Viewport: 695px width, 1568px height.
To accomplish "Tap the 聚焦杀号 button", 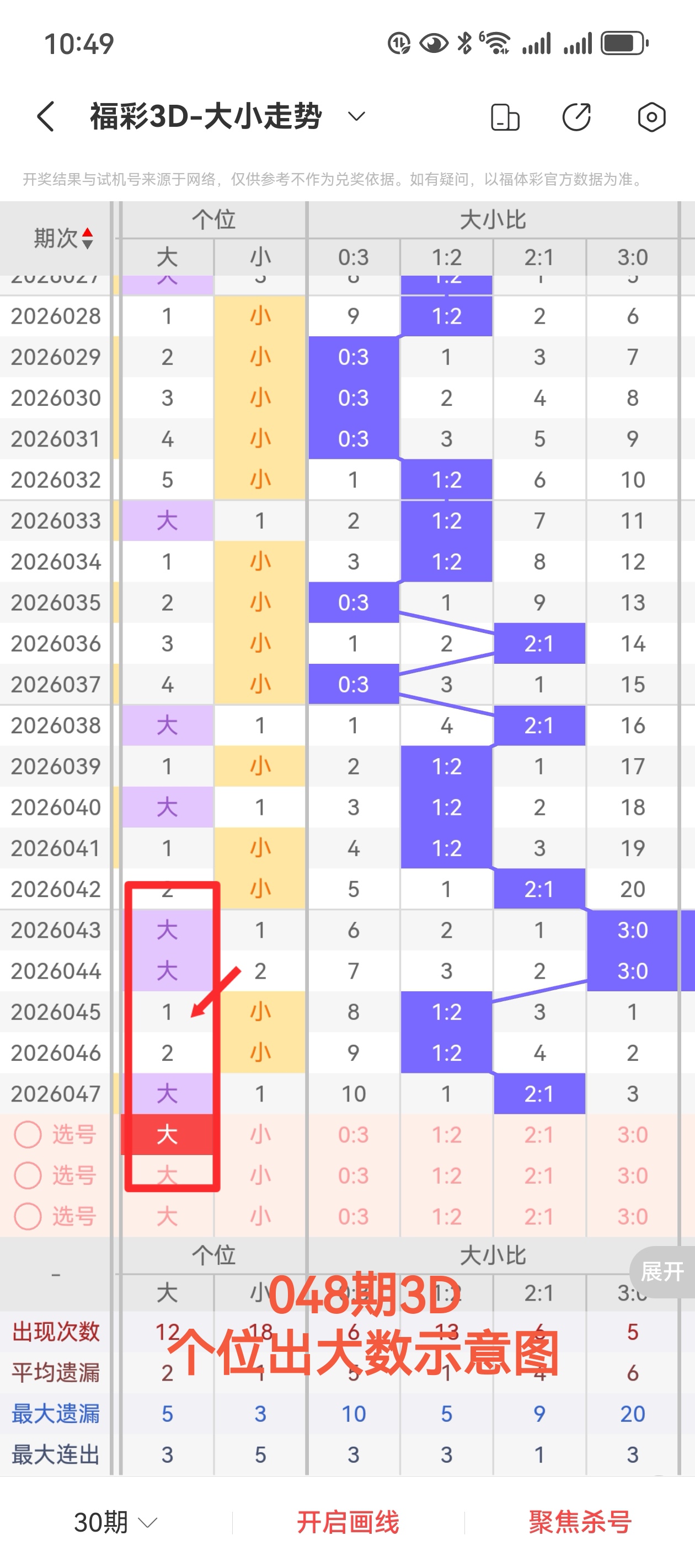I will 580,1522.
